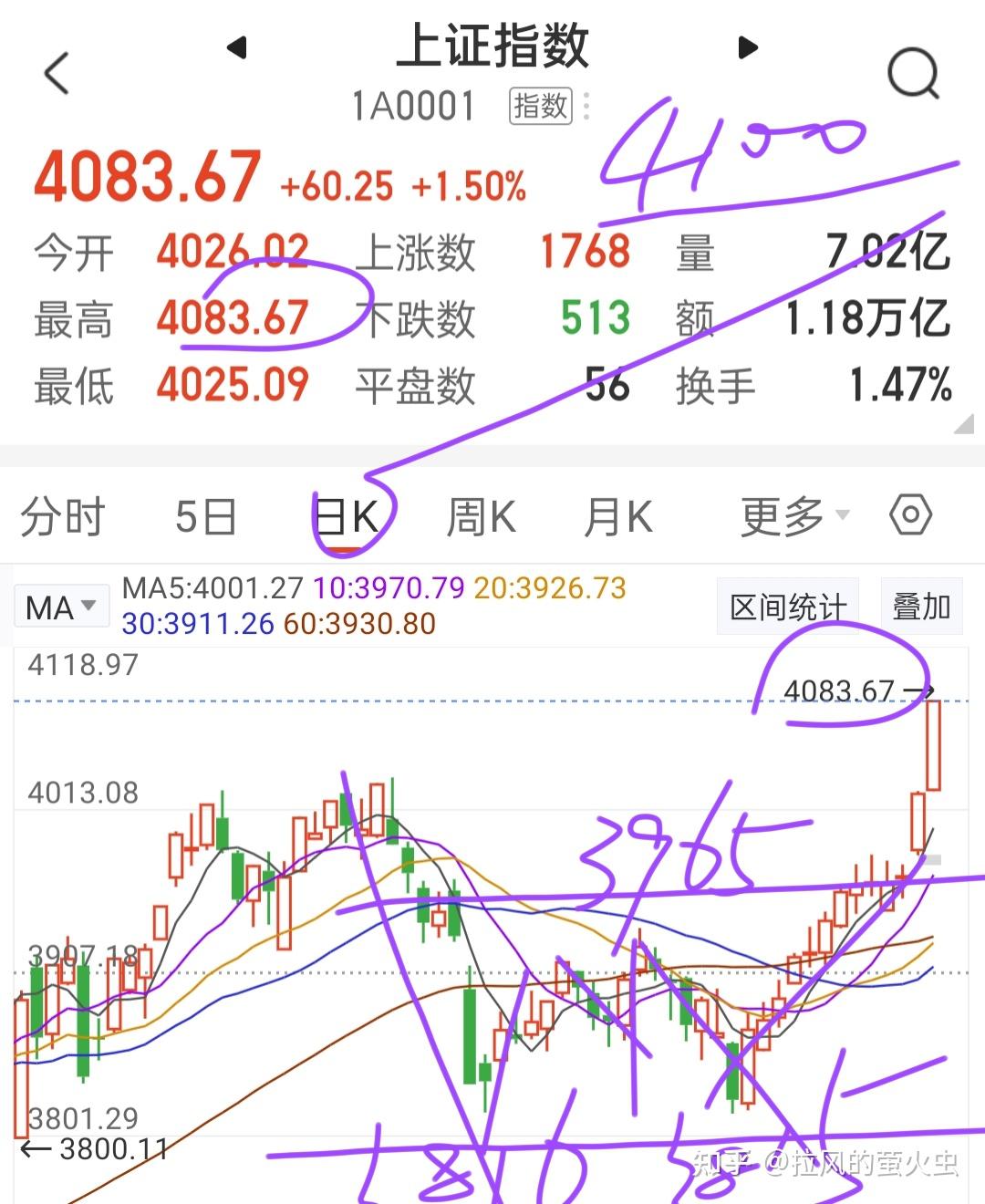Open the vertical three-dot menu
985x1204 pixels.
(586, 107)
